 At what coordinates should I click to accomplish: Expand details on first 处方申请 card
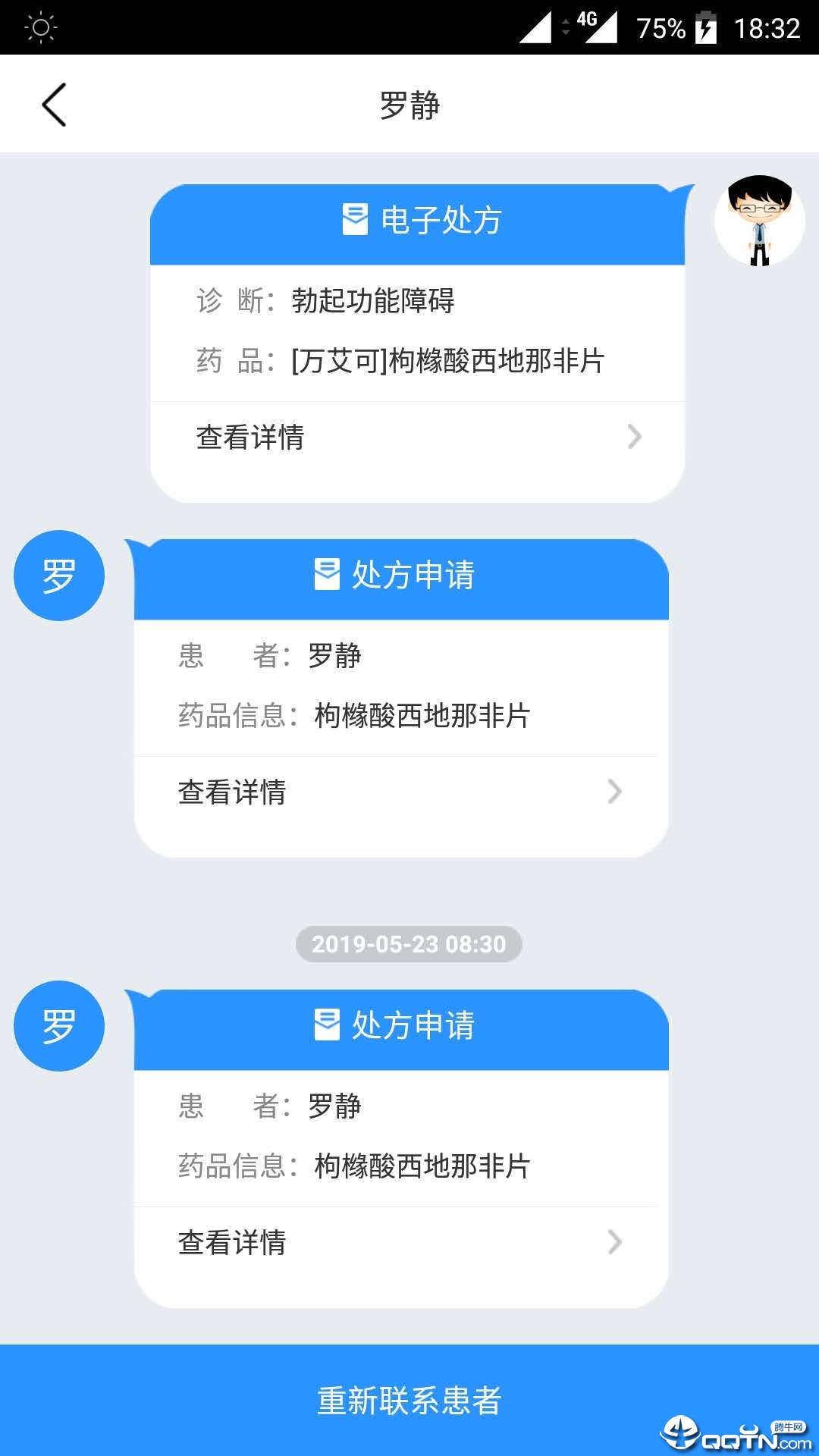(614, 792)
